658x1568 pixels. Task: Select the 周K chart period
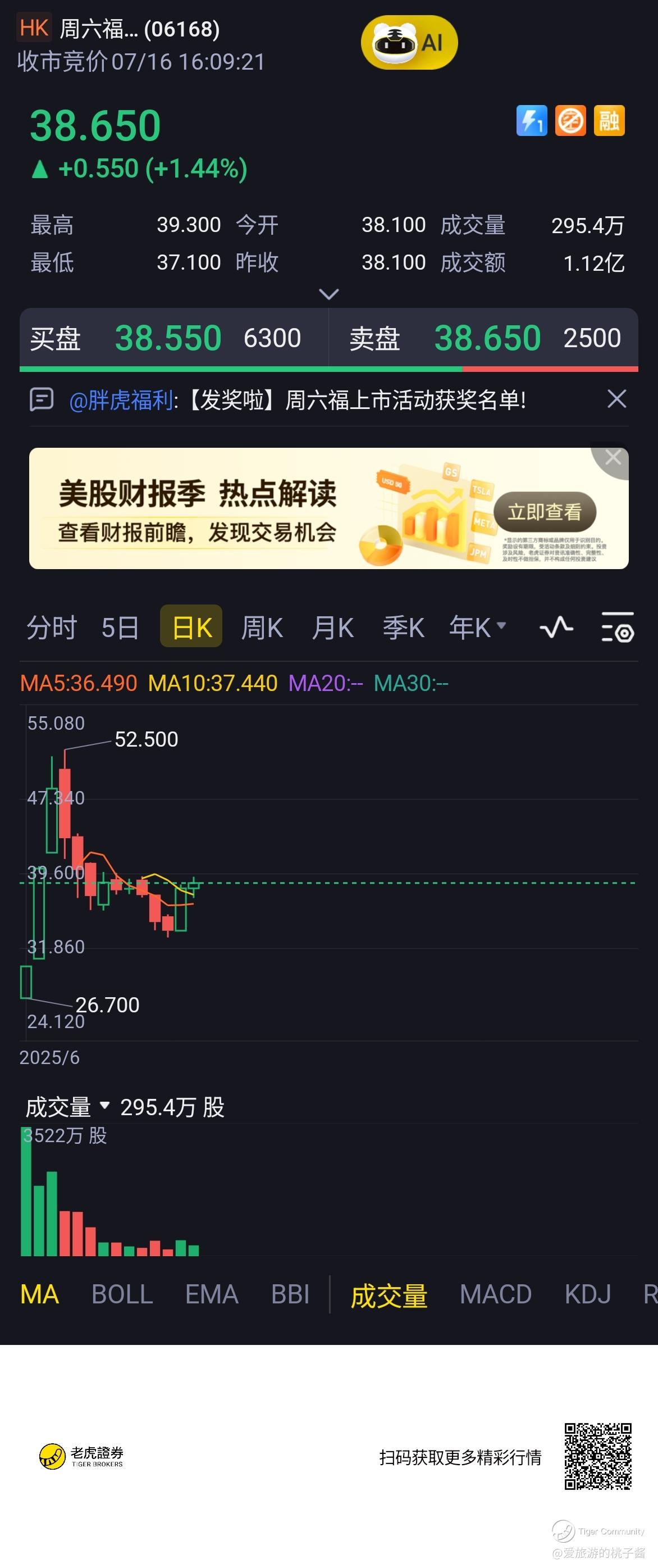(x=262, y=628)
